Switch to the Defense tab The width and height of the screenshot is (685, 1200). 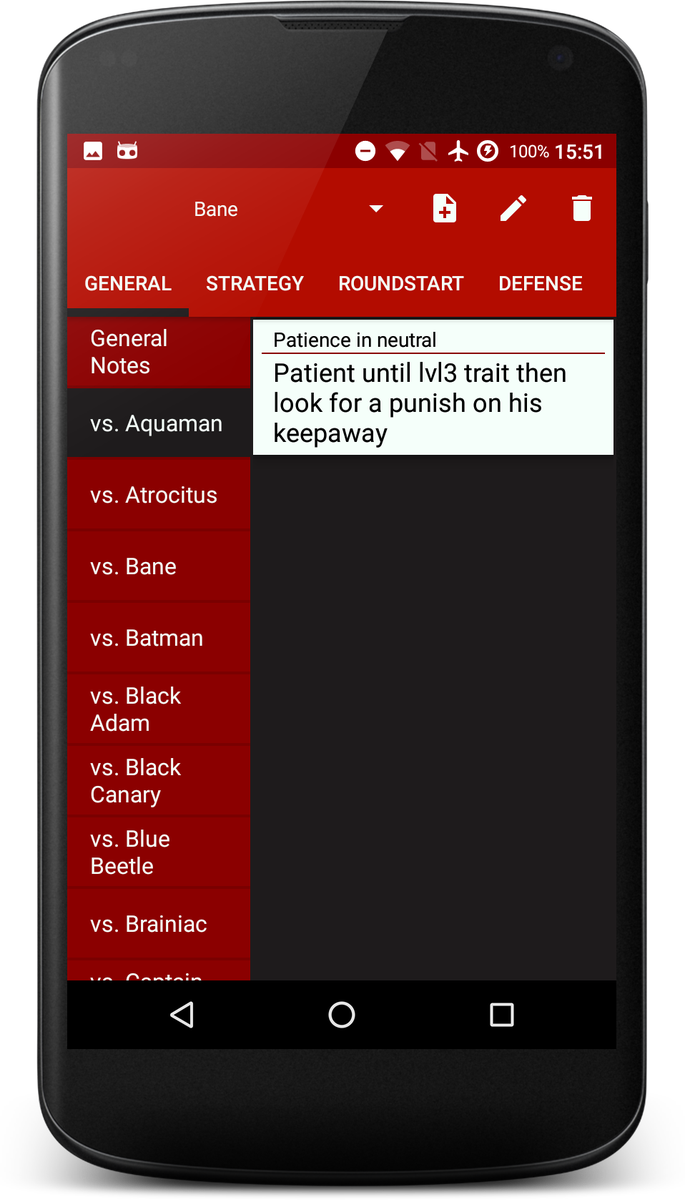[540, 284]
